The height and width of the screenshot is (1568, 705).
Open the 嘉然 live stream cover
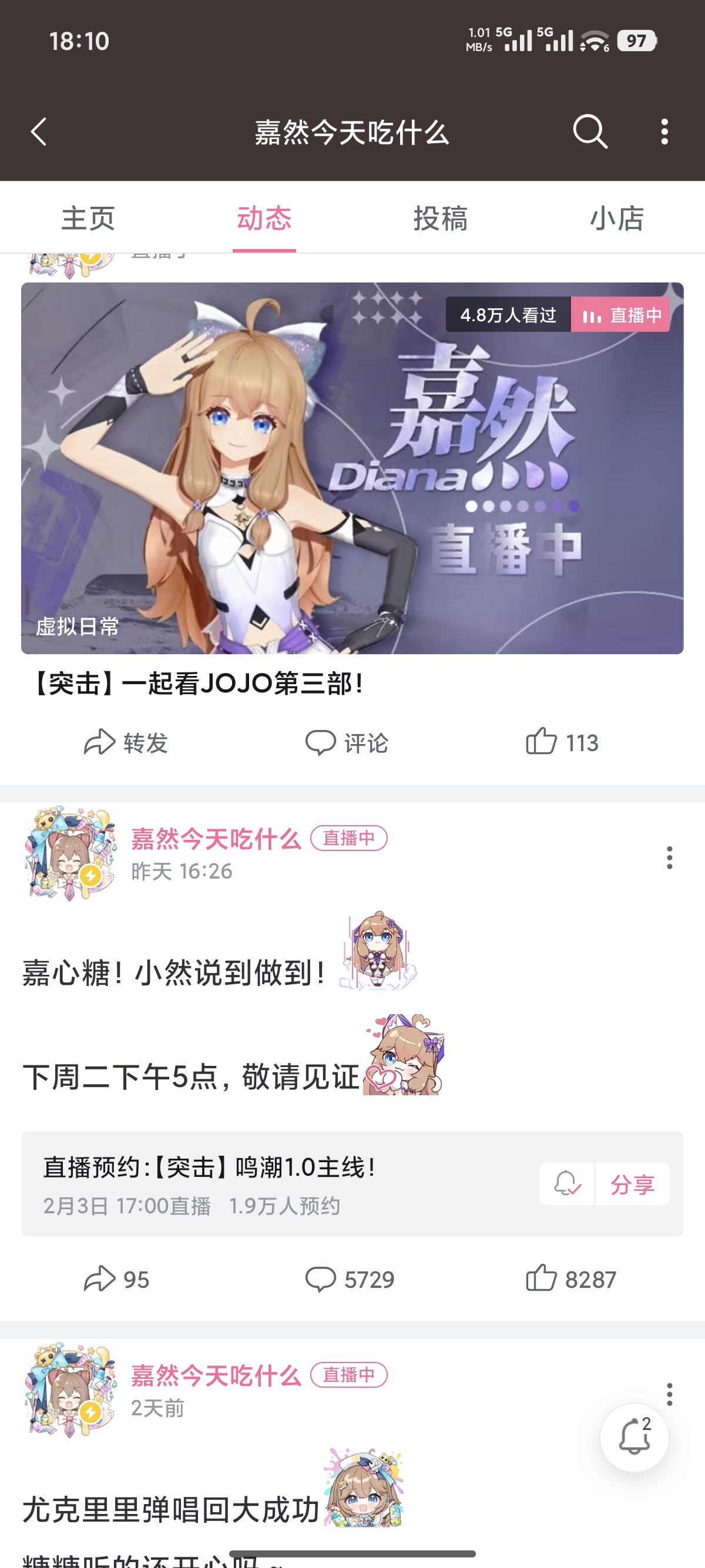[352, 467]
